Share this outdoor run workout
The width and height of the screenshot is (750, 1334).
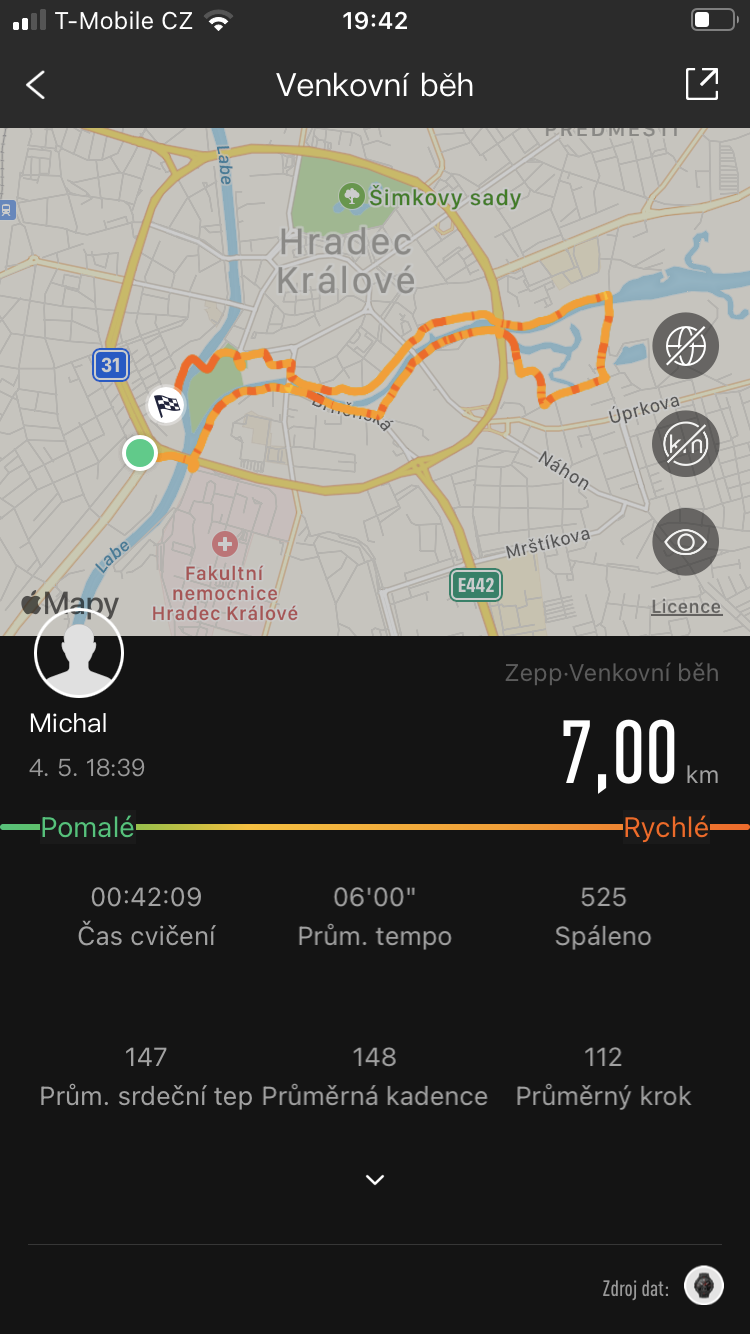(702, 84)
